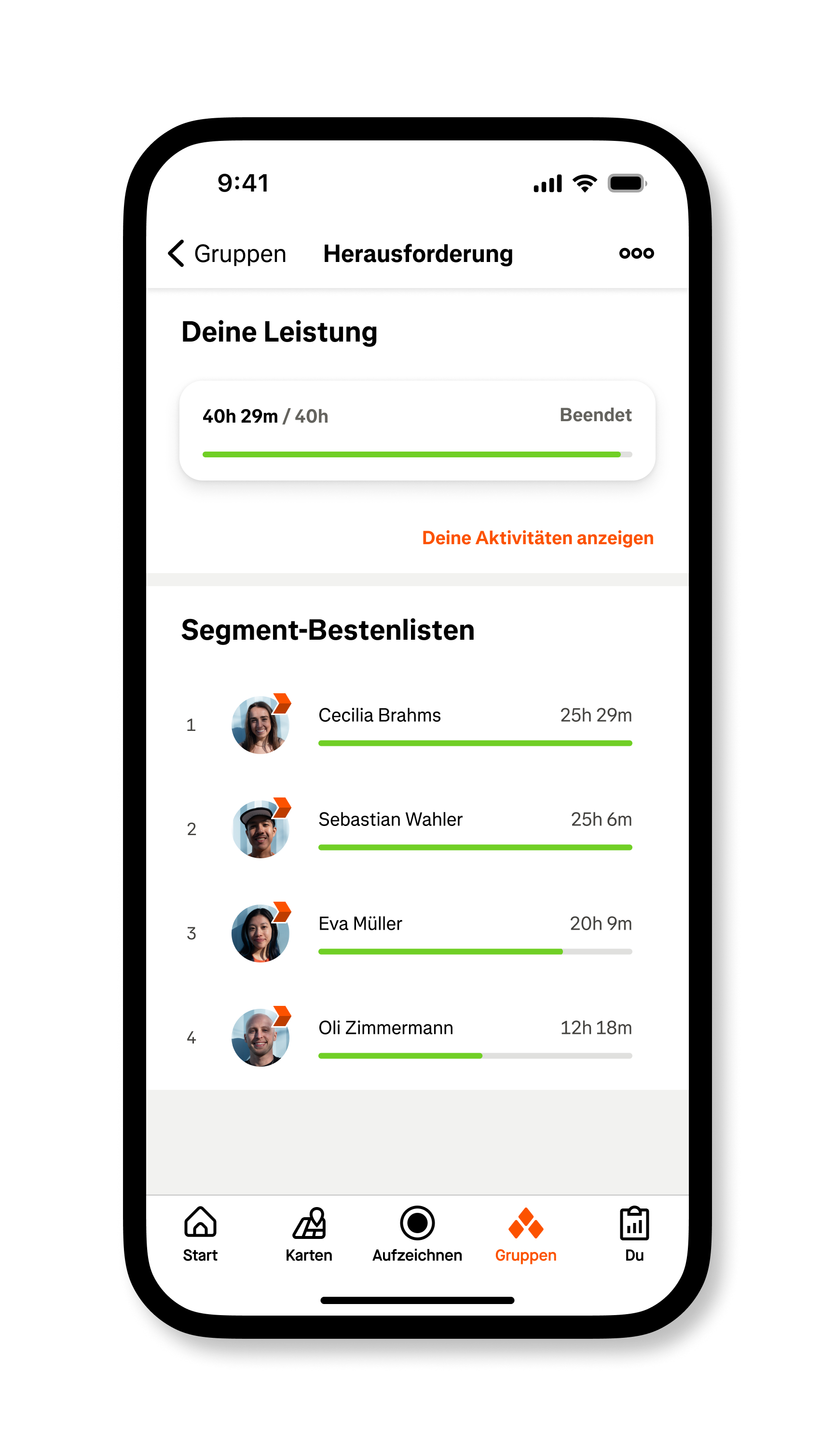This screenshot has width=835, height=1456.
Task: Switch to the Karten tab
Action: pos(309,1234)
